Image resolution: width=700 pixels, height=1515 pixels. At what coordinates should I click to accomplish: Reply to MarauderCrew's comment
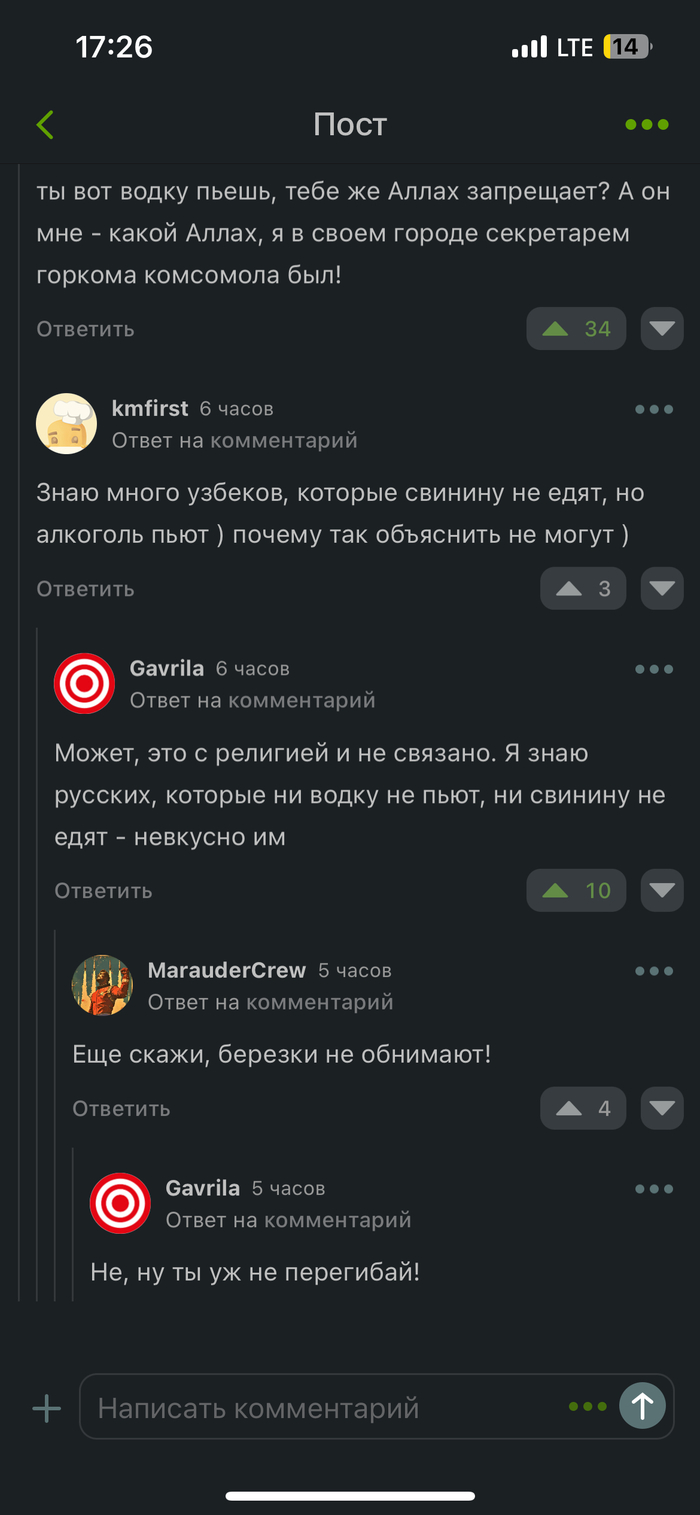point(121,1109)
